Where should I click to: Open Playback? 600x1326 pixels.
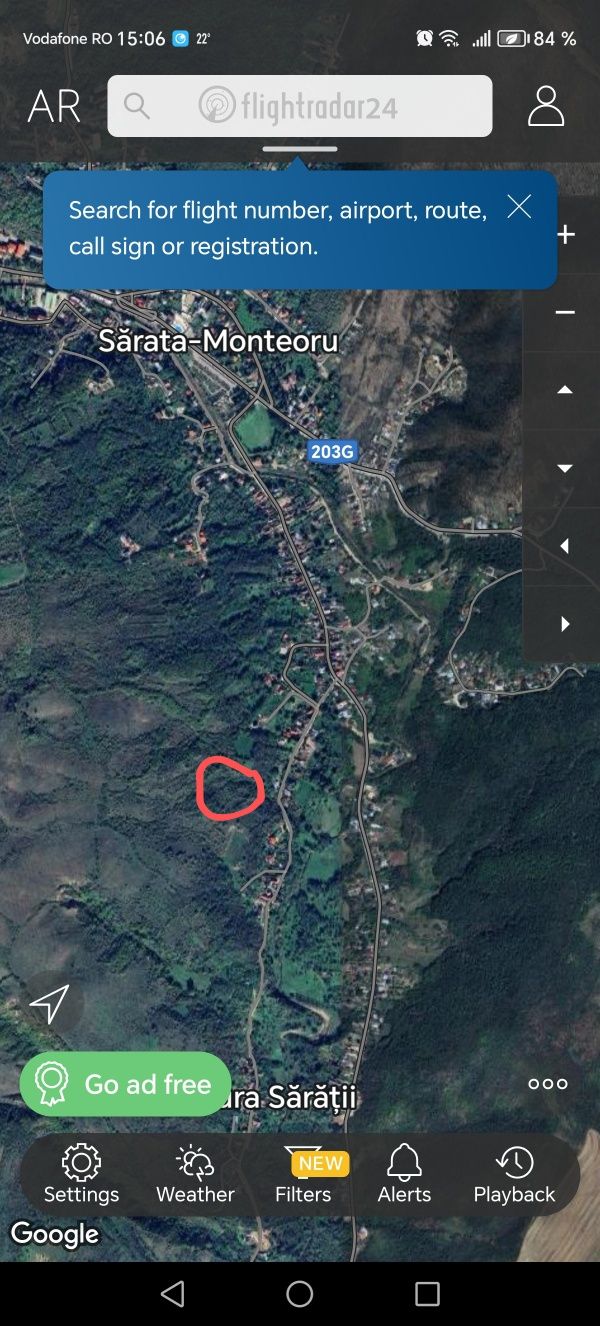[514, 1174]
